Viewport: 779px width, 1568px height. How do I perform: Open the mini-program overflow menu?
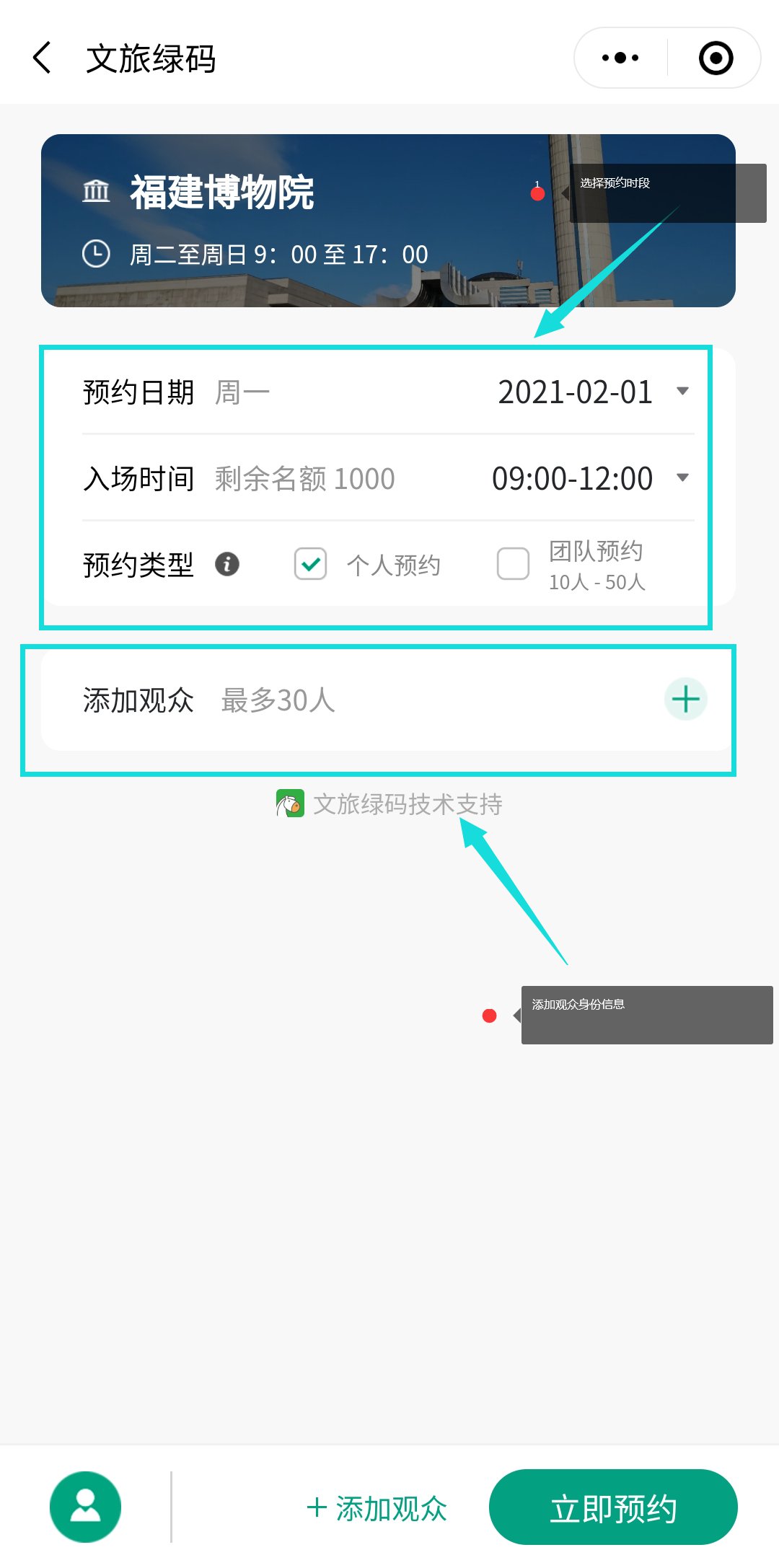click(x=620, y=58)
